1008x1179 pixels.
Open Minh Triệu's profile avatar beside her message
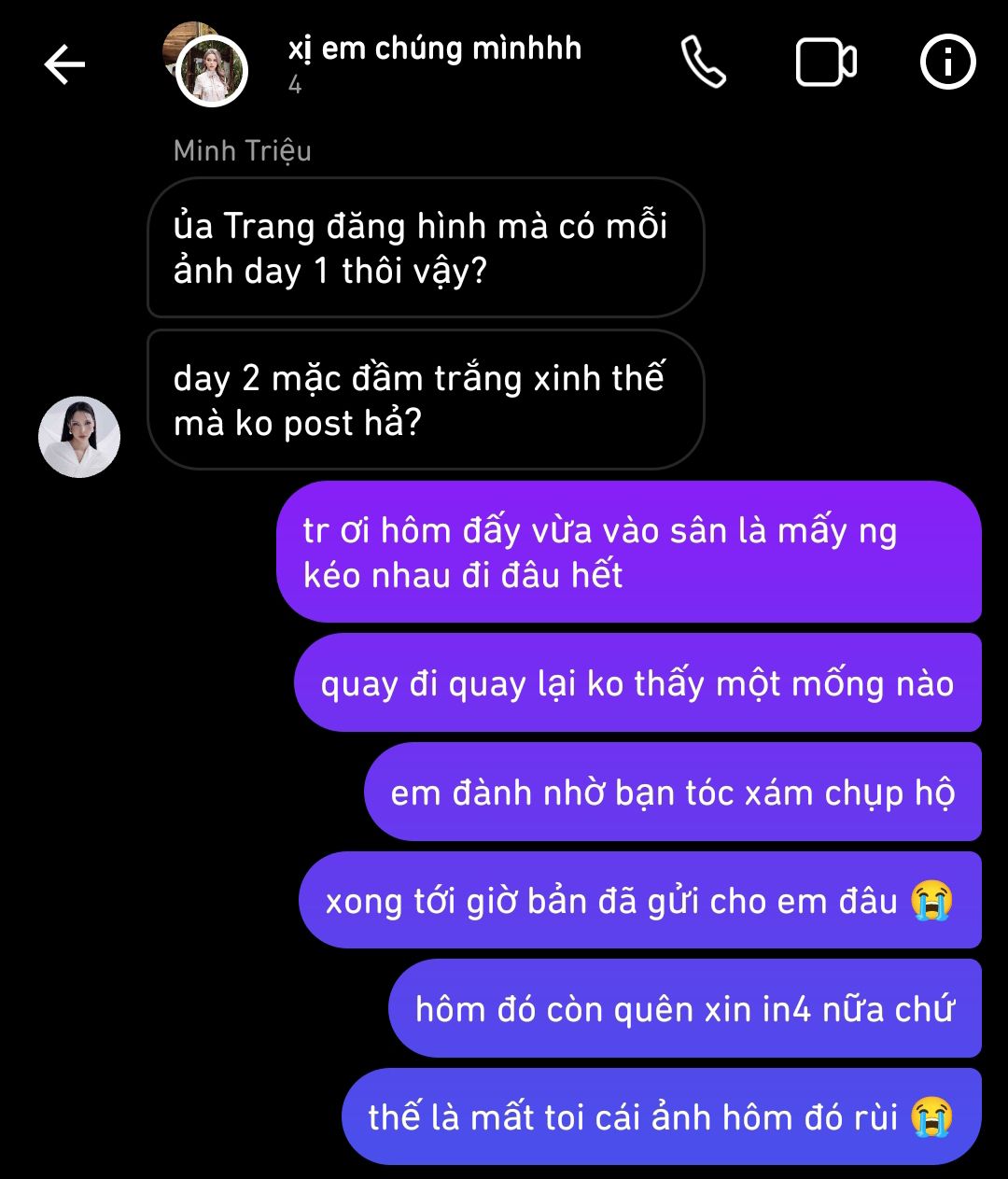coord(79,437)
